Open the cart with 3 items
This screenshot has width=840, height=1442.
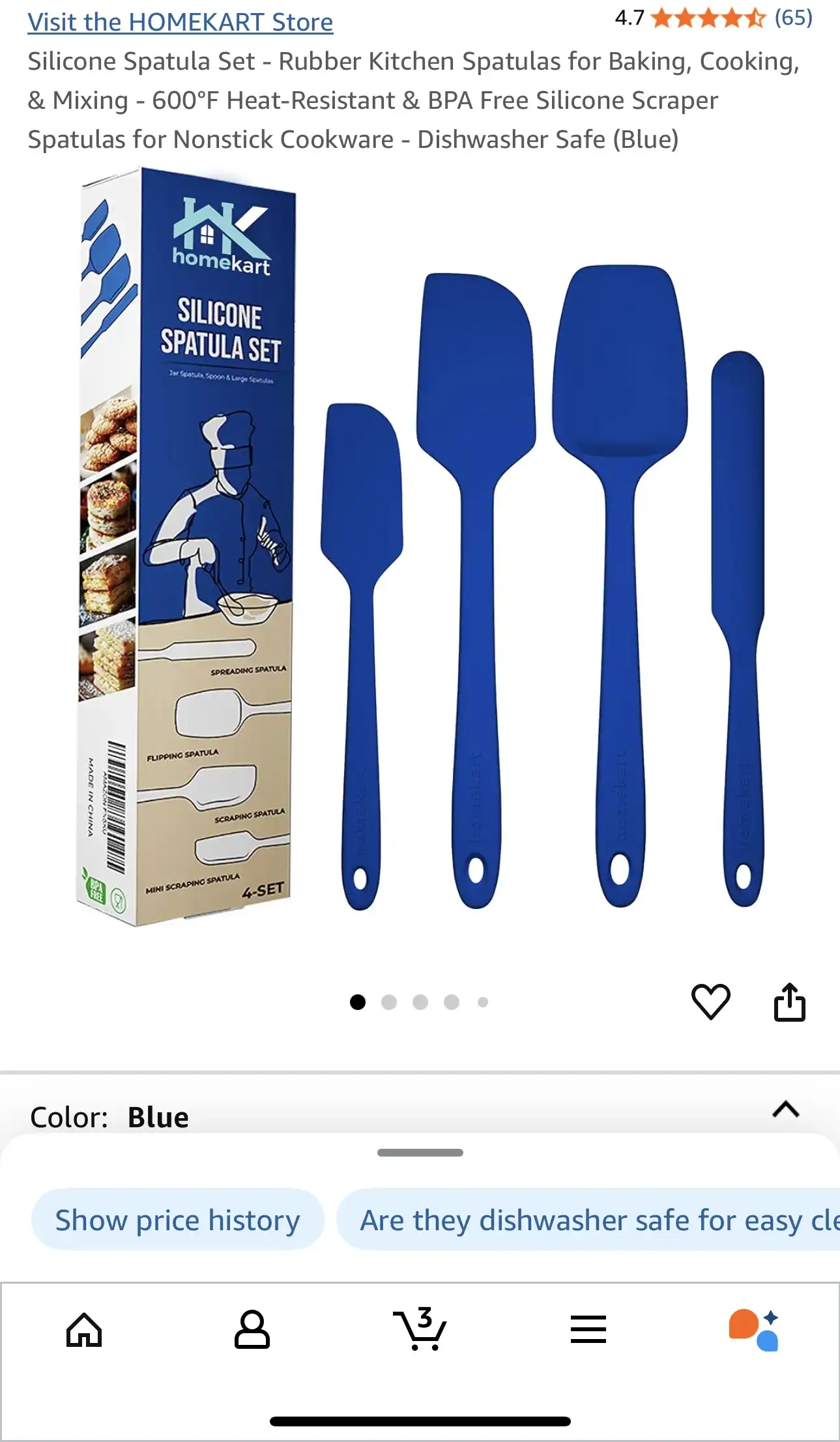[420, 1329]
